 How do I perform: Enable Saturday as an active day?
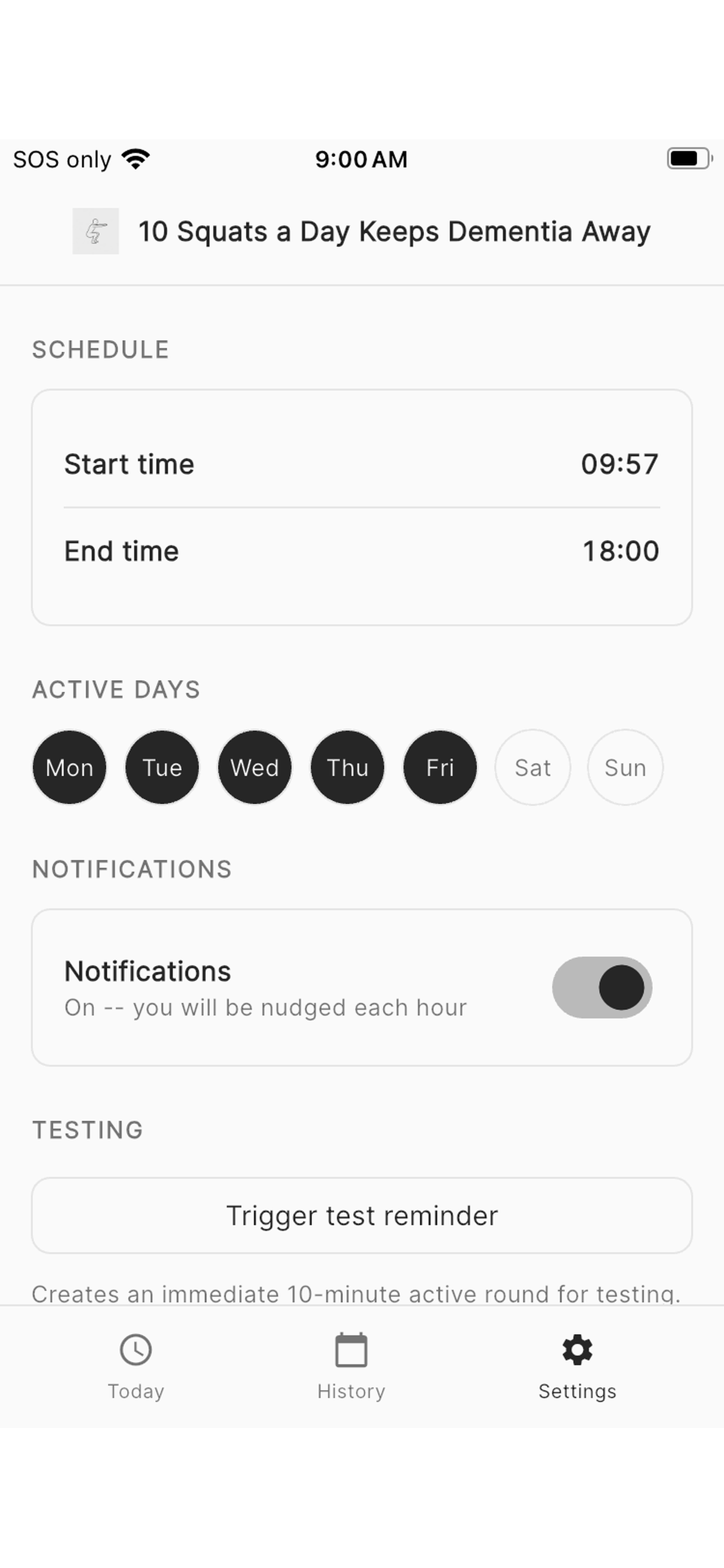(532, 768)
